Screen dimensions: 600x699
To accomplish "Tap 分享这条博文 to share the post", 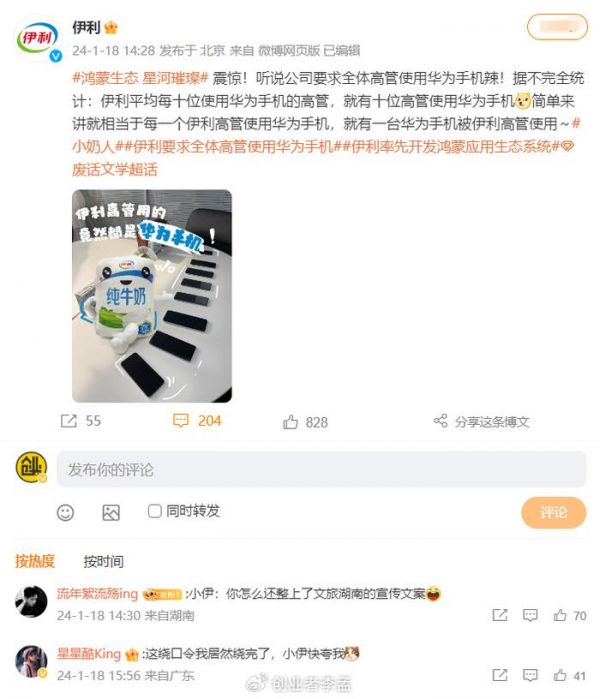I will pyautogui.click(x=482, y=422).
